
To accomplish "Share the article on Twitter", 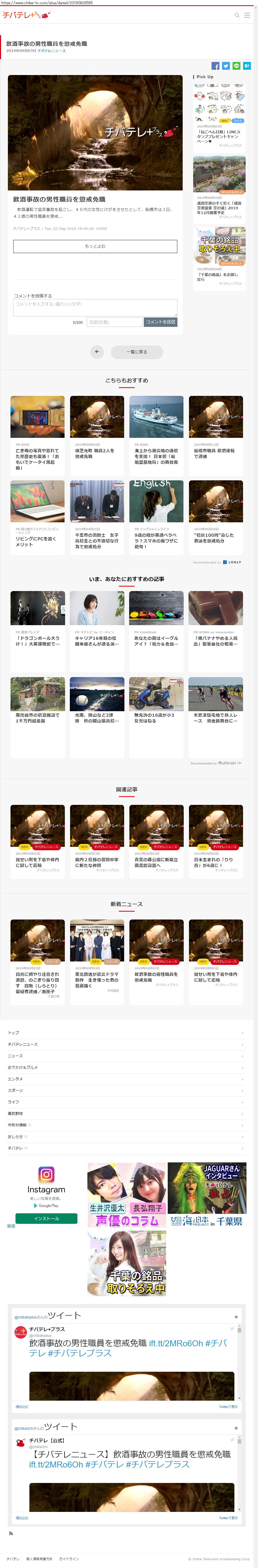I will [x=226, y=66].
